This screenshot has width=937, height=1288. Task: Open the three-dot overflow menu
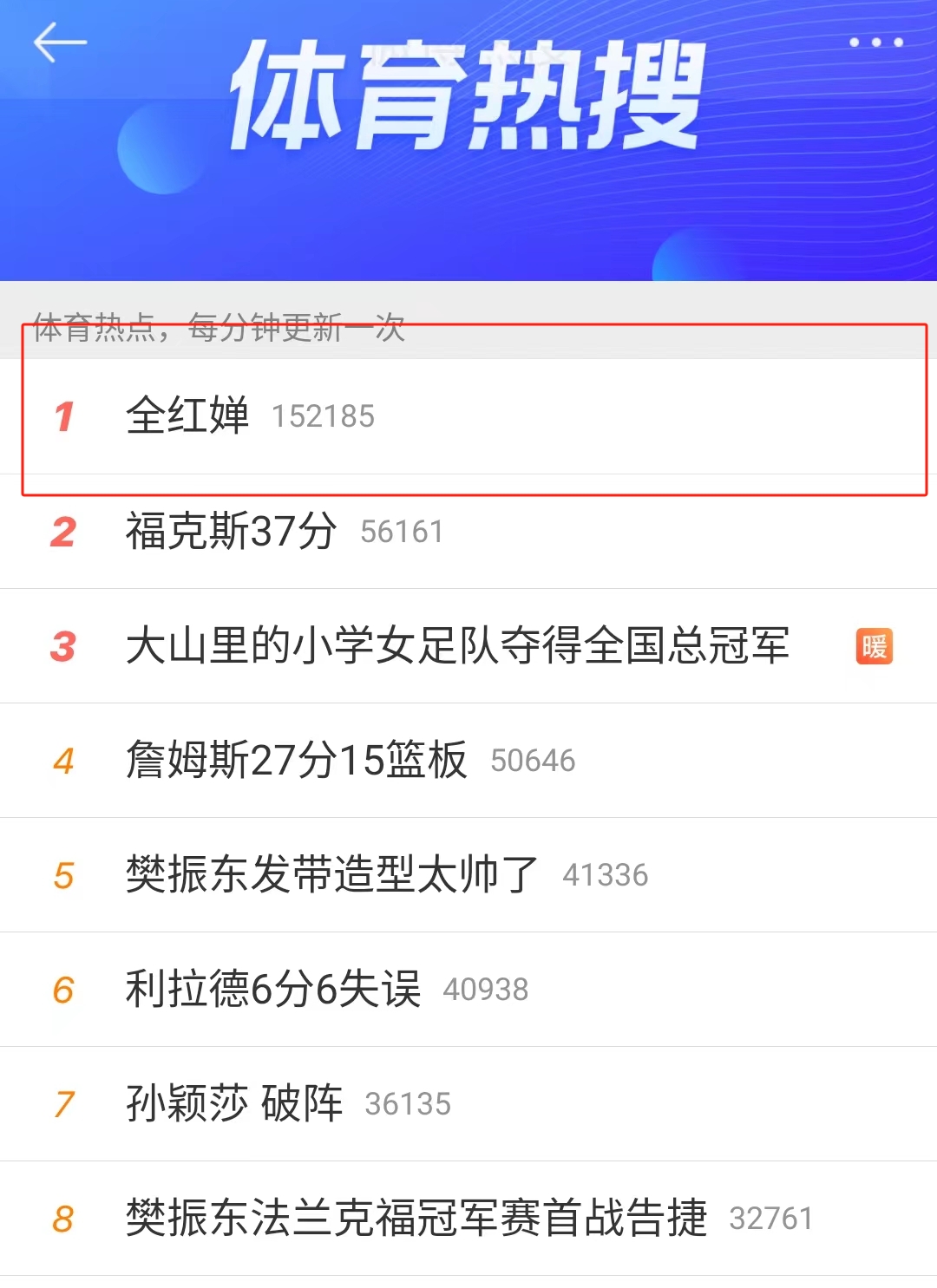coord(875,42)
